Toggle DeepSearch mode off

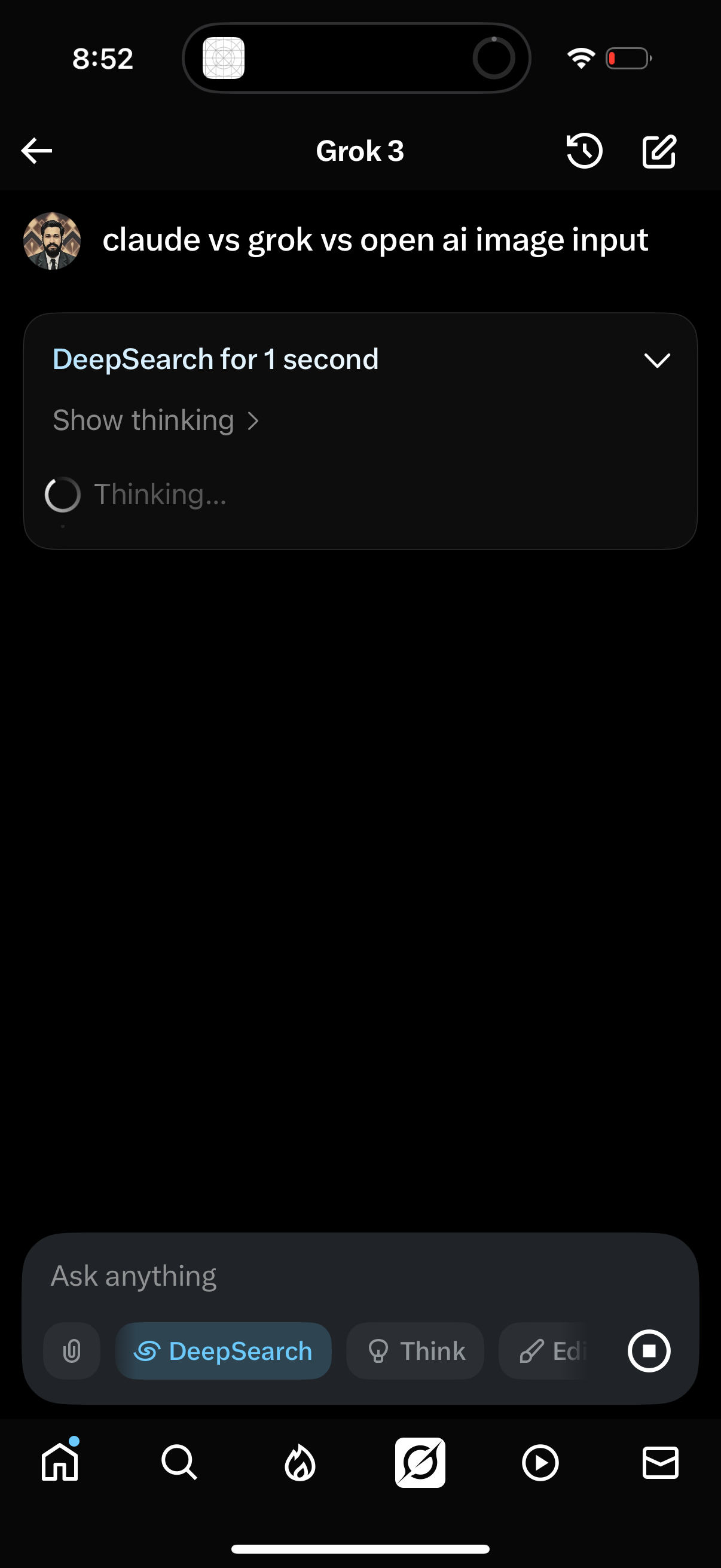pos(222,1351)
